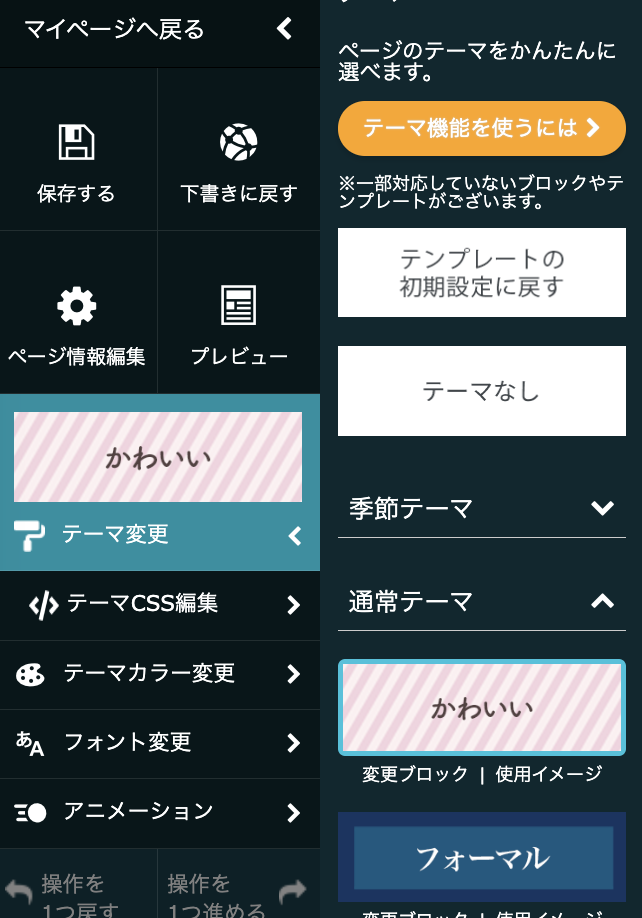Open 変更ブロック link under かわいい theme
Viewport: 642px width, 918px height.
415,774
